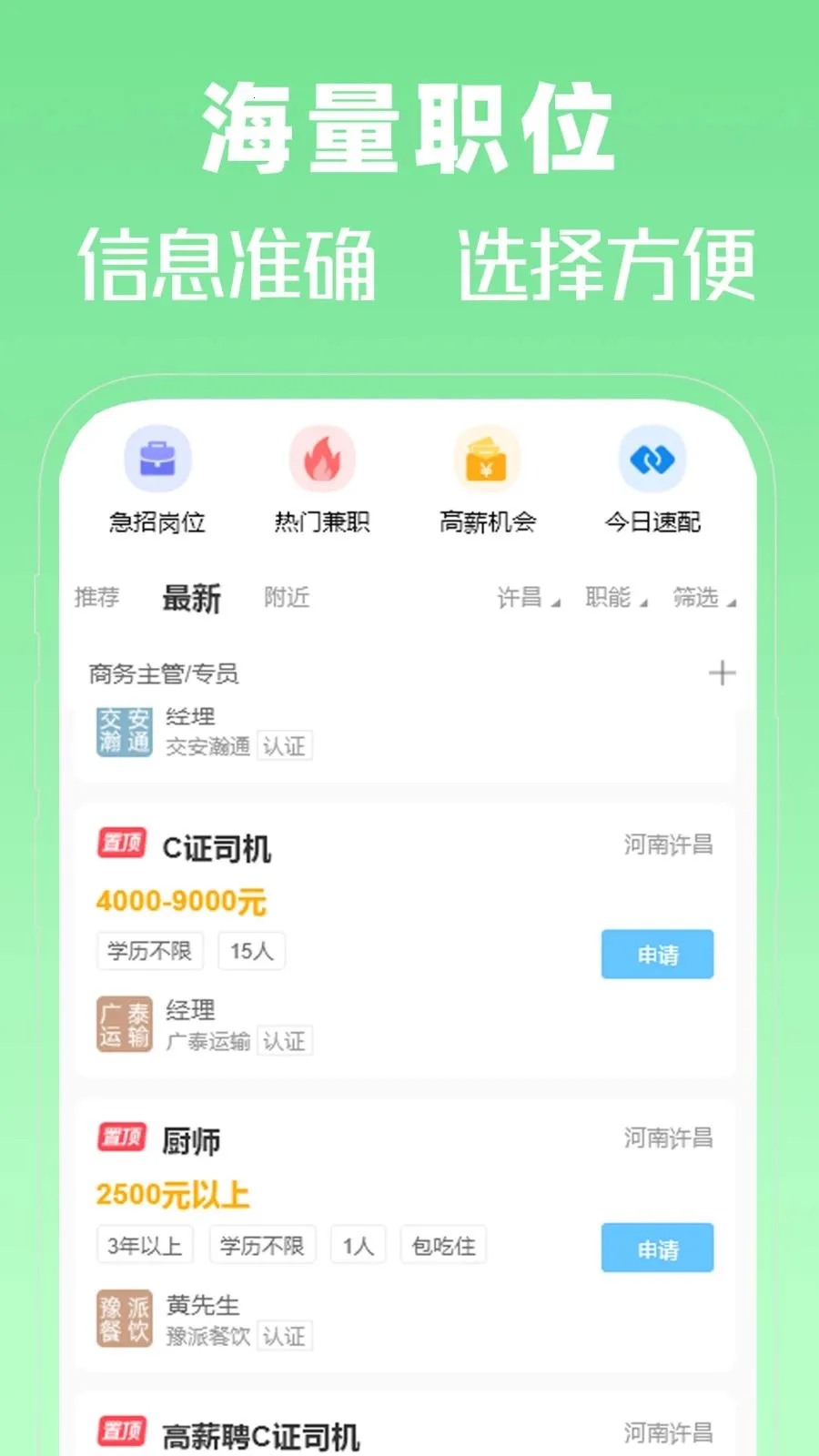Screen dimensions: 819x1456
Task: Tap the 豫派餐饮 company logo
Action: coord(124,1321)
